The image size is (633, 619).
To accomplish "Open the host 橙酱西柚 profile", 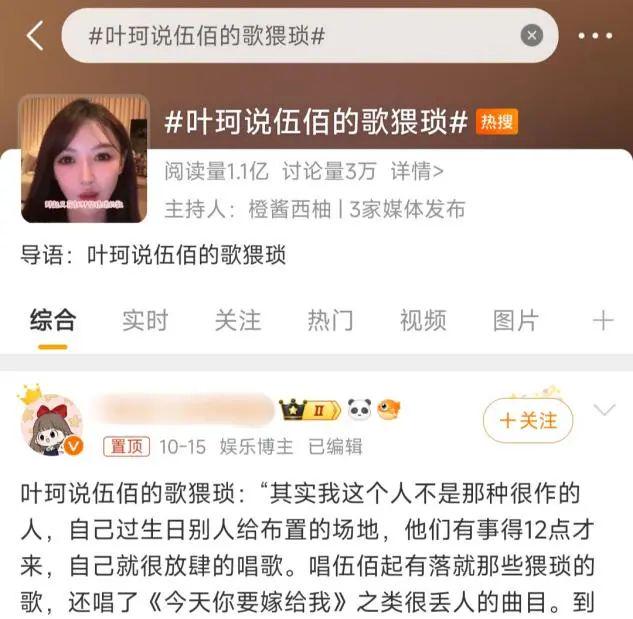I will (x=282, y=209).
